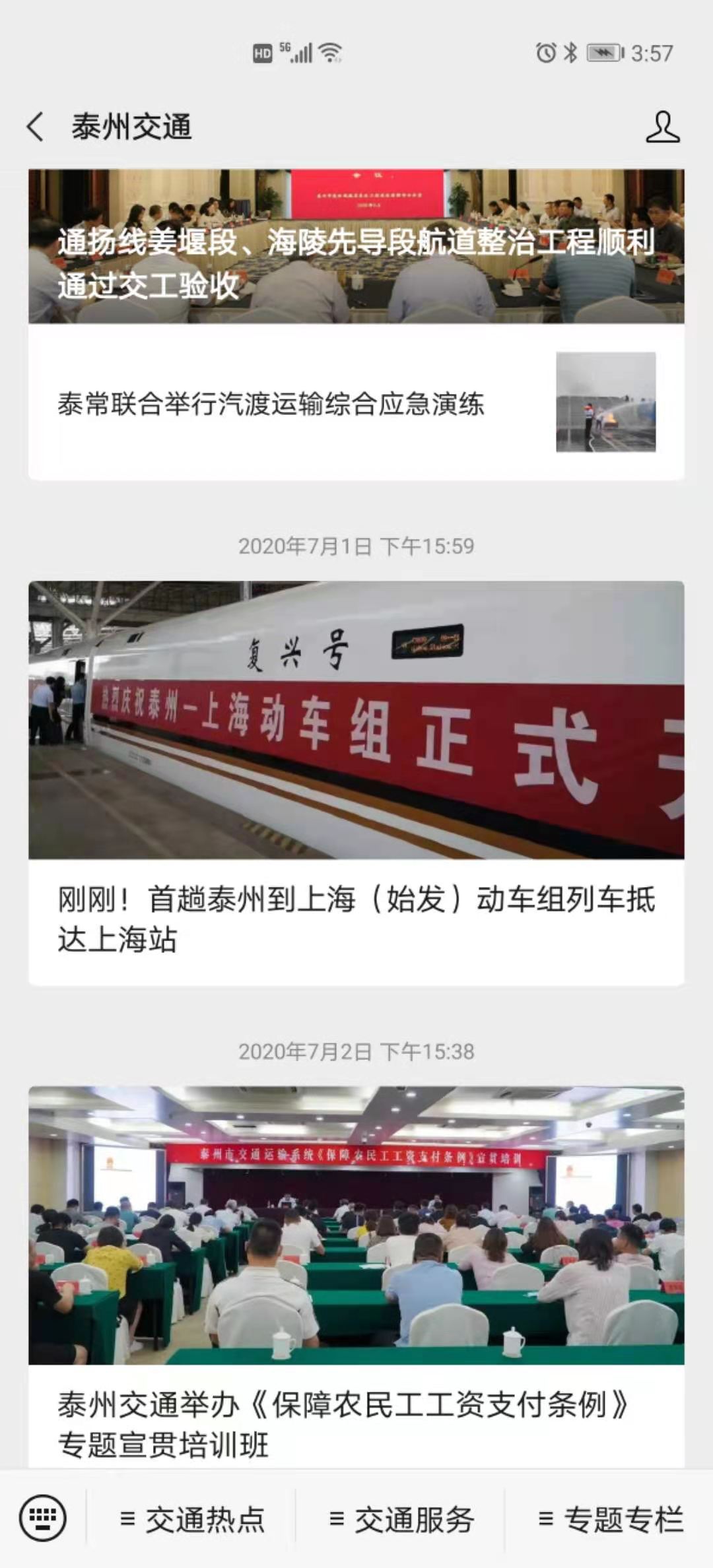Expand the 专题专栏 menu
The height and width of the screenshot is (1568, 713).
(x=610, y=1520)
